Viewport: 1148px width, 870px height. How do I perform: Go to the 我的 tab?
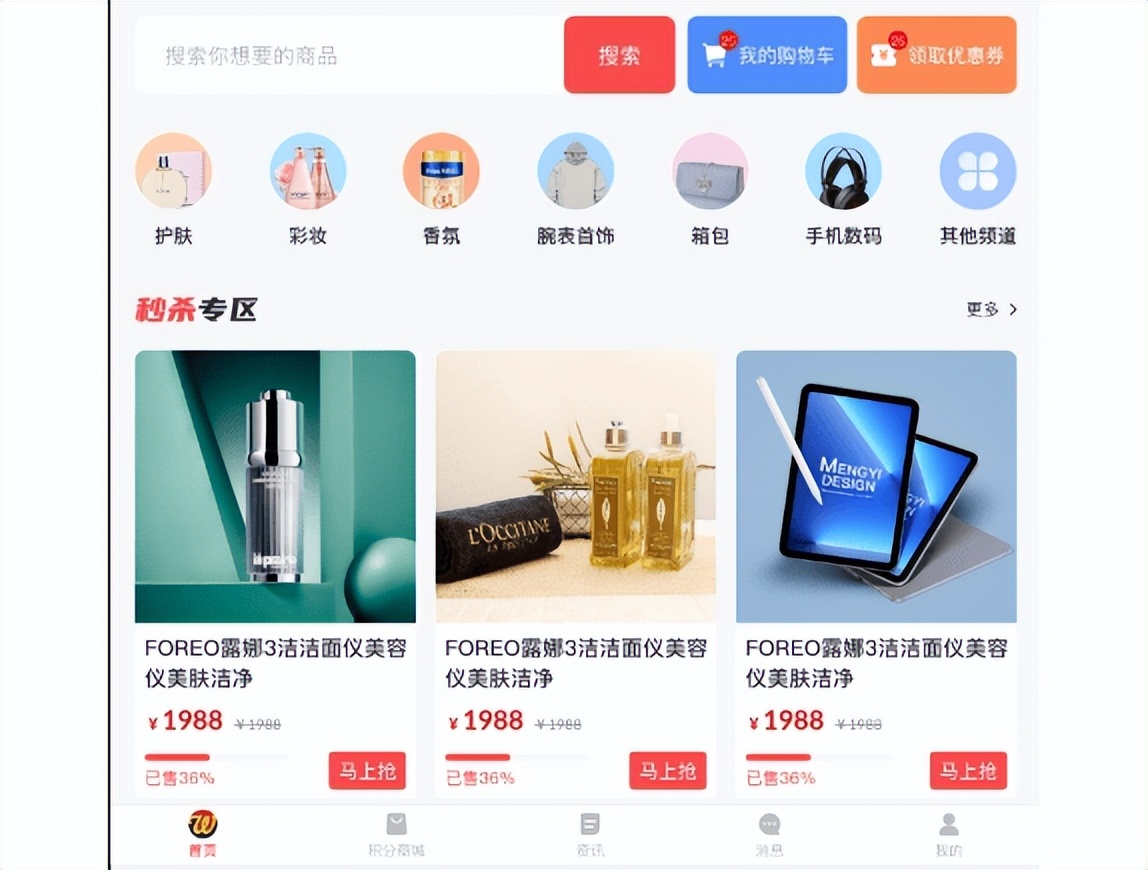click(948, 835)
